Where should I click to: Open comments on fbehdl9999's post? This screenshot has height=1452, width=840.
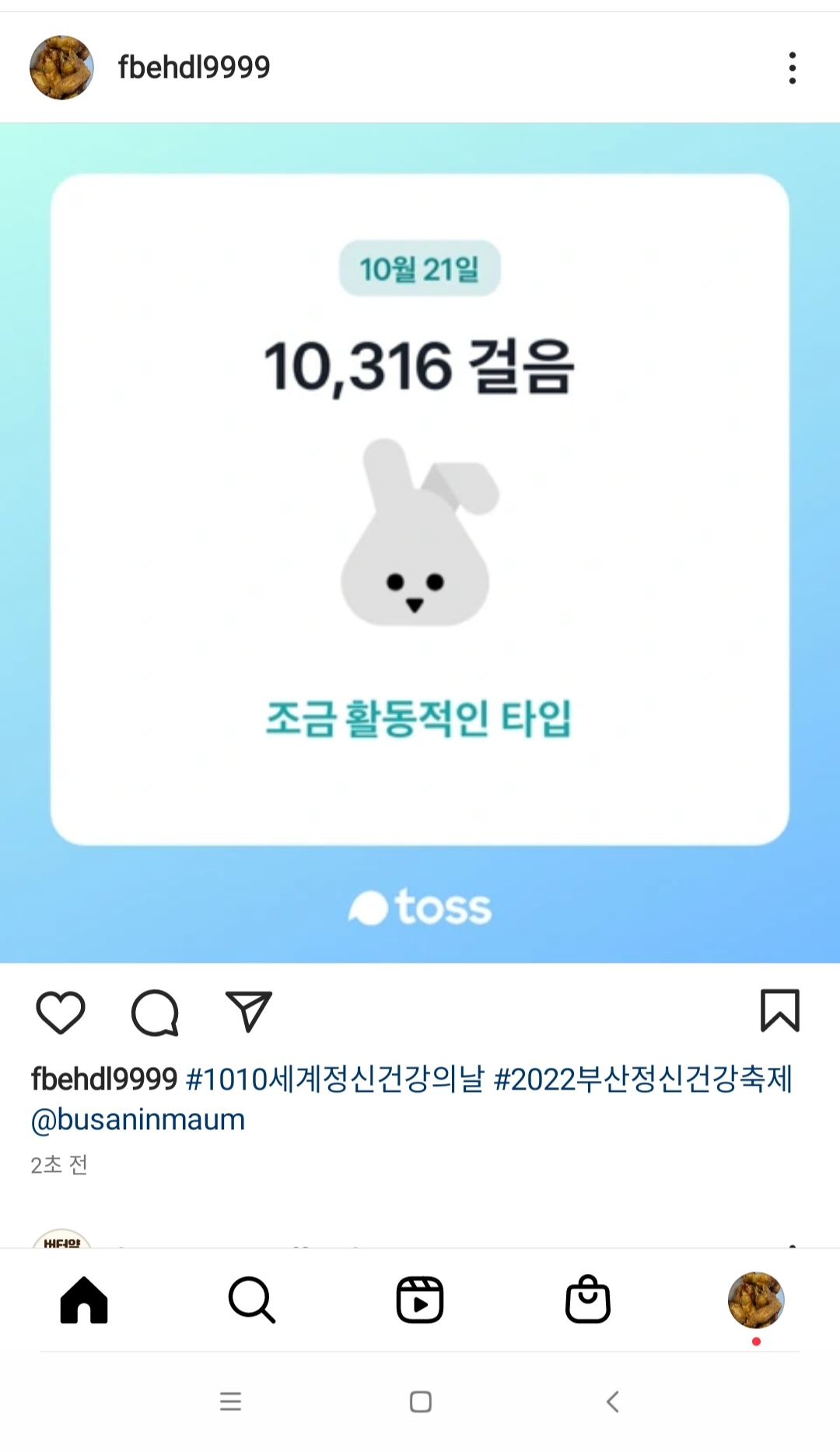155,1013
